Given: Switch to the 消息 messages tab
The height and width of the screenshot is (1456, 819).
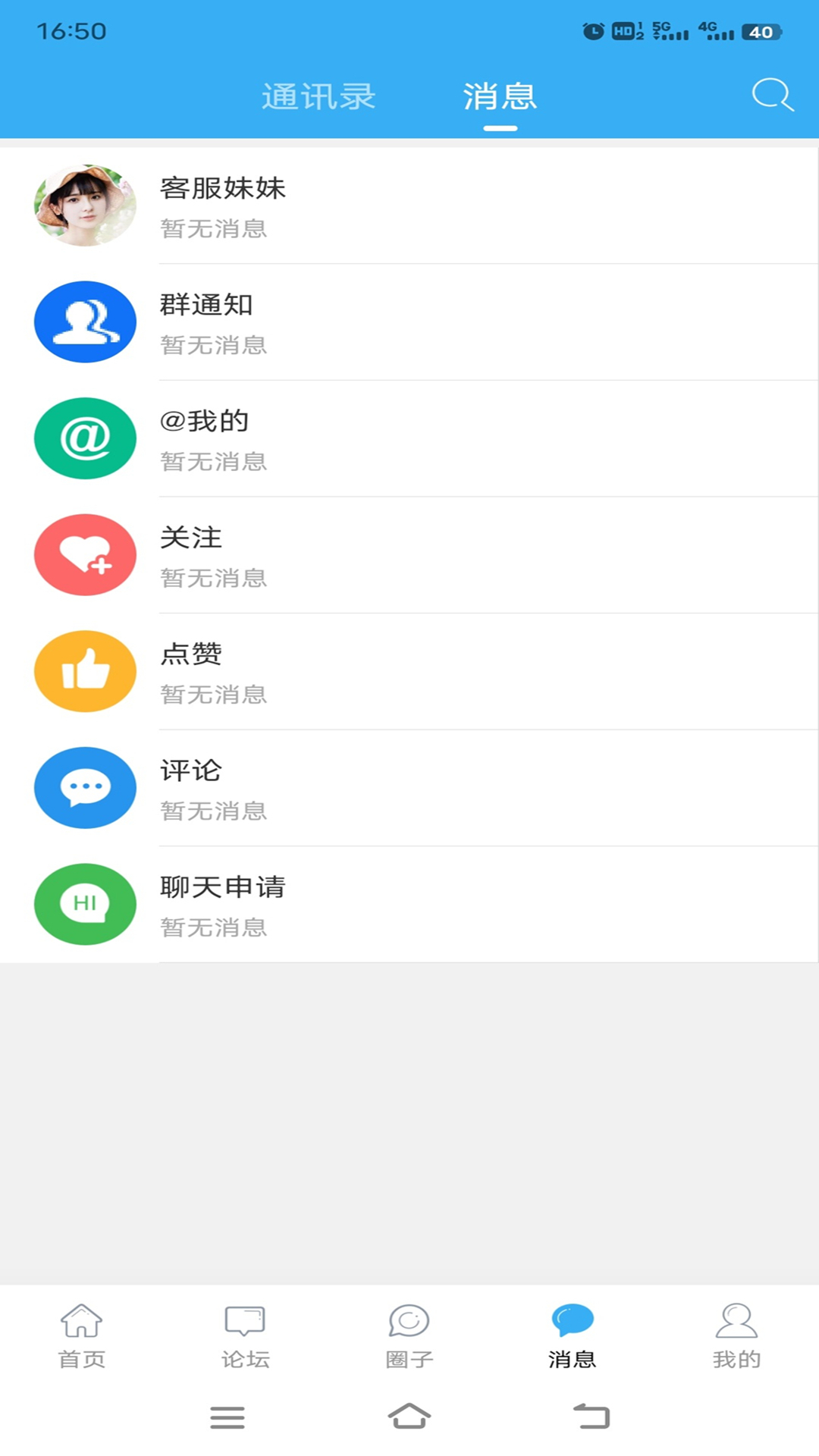Looking at the screenshot, I should tap(500, 96).
